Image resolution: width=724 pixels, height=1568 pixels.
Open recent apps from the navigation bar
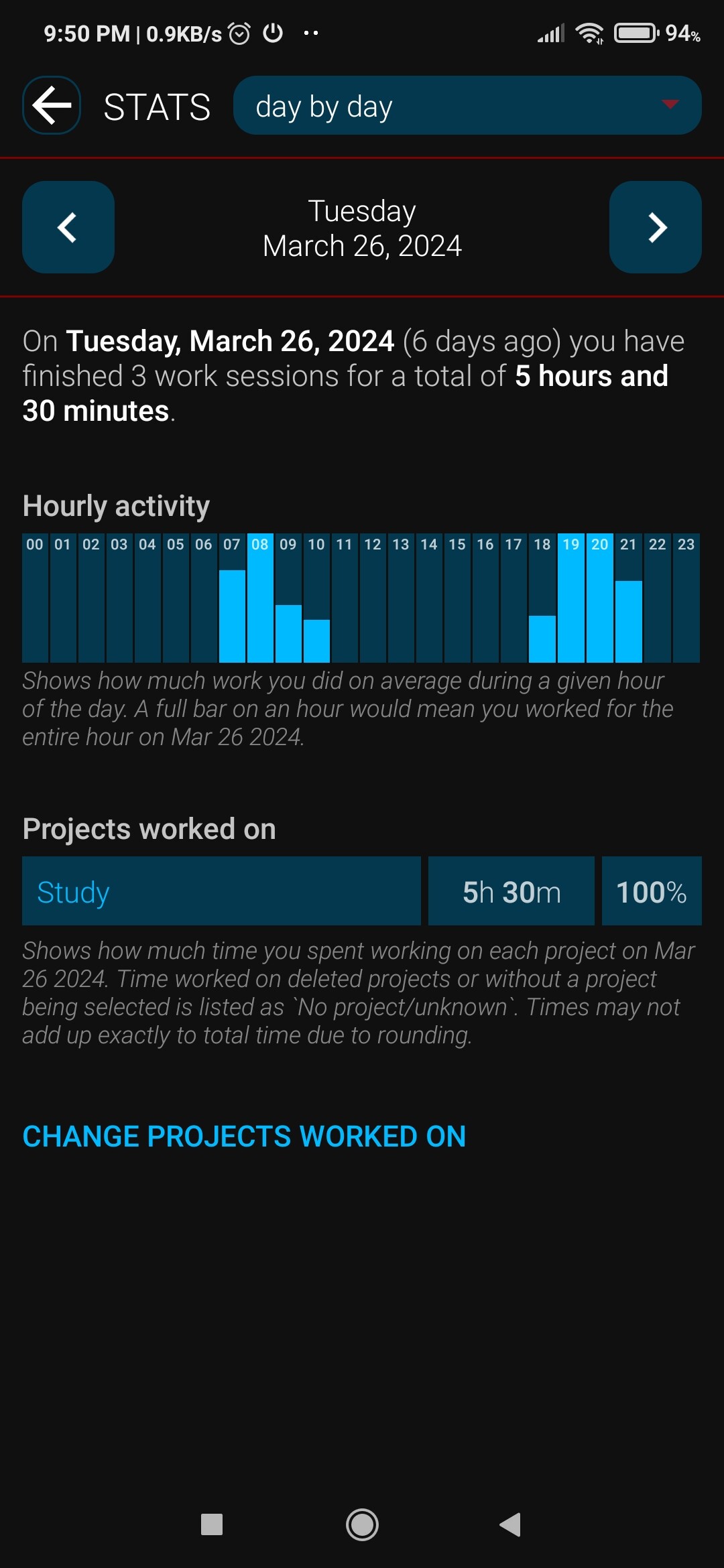(212, 1525)
